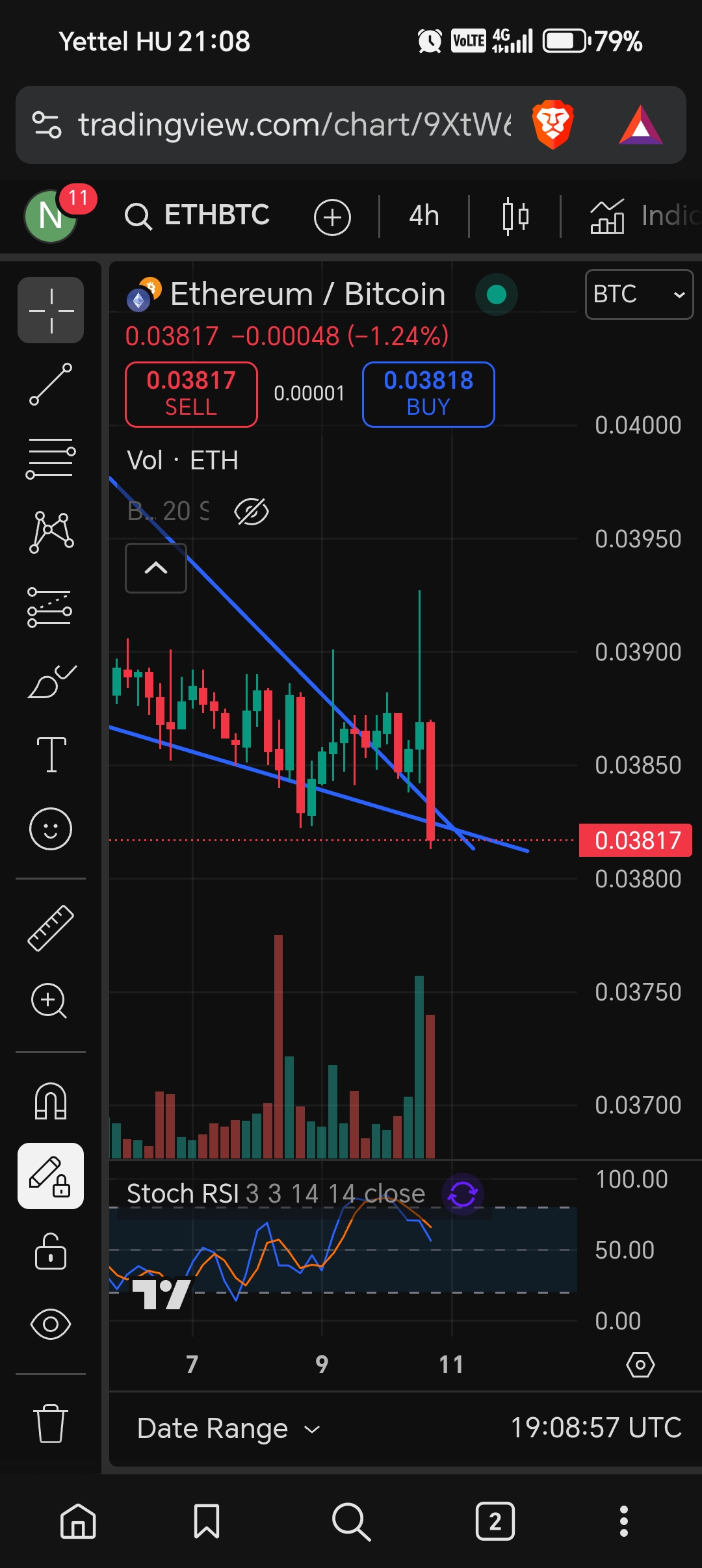Open the BTC currency dropdown
This screenshot has height=1568, width=702.
pyautogui.click(x=640, y=294)
